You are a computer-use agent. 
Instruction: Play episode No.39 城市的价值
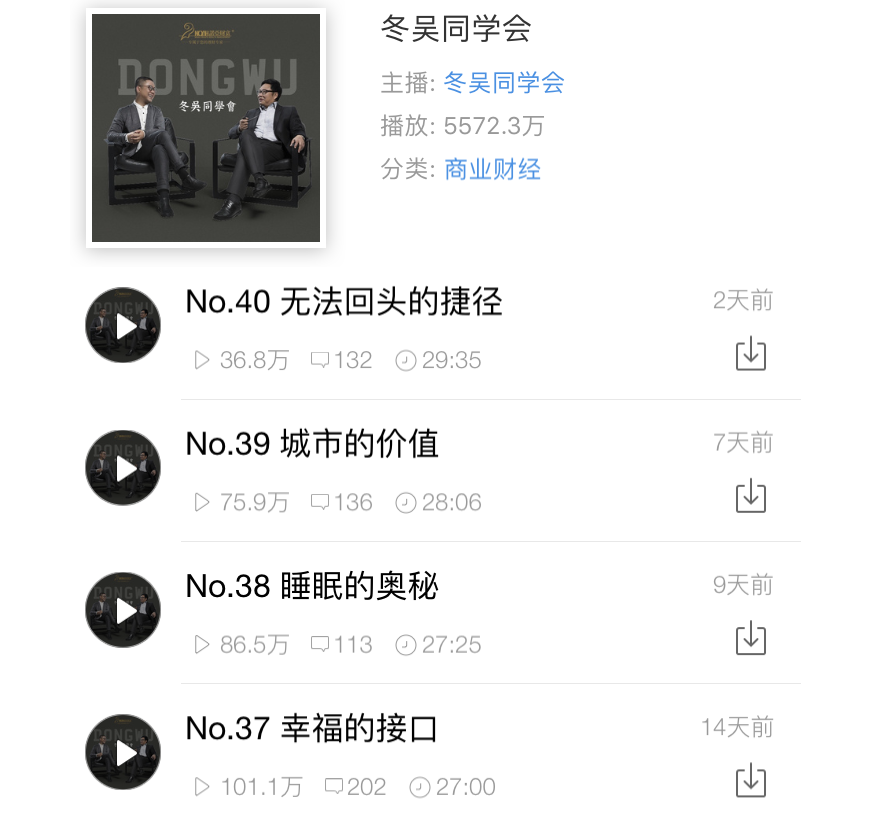[x=124, y=468]
